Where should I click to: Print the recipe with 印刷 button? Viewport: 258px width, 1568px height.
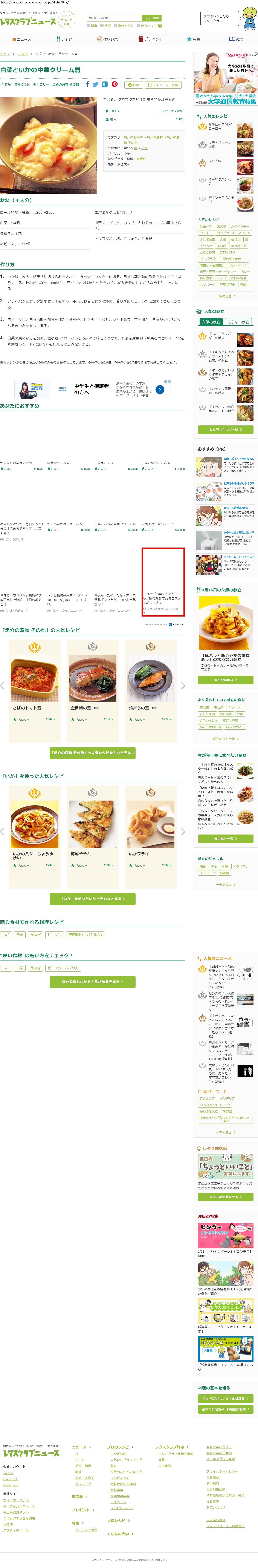point(133,85)
